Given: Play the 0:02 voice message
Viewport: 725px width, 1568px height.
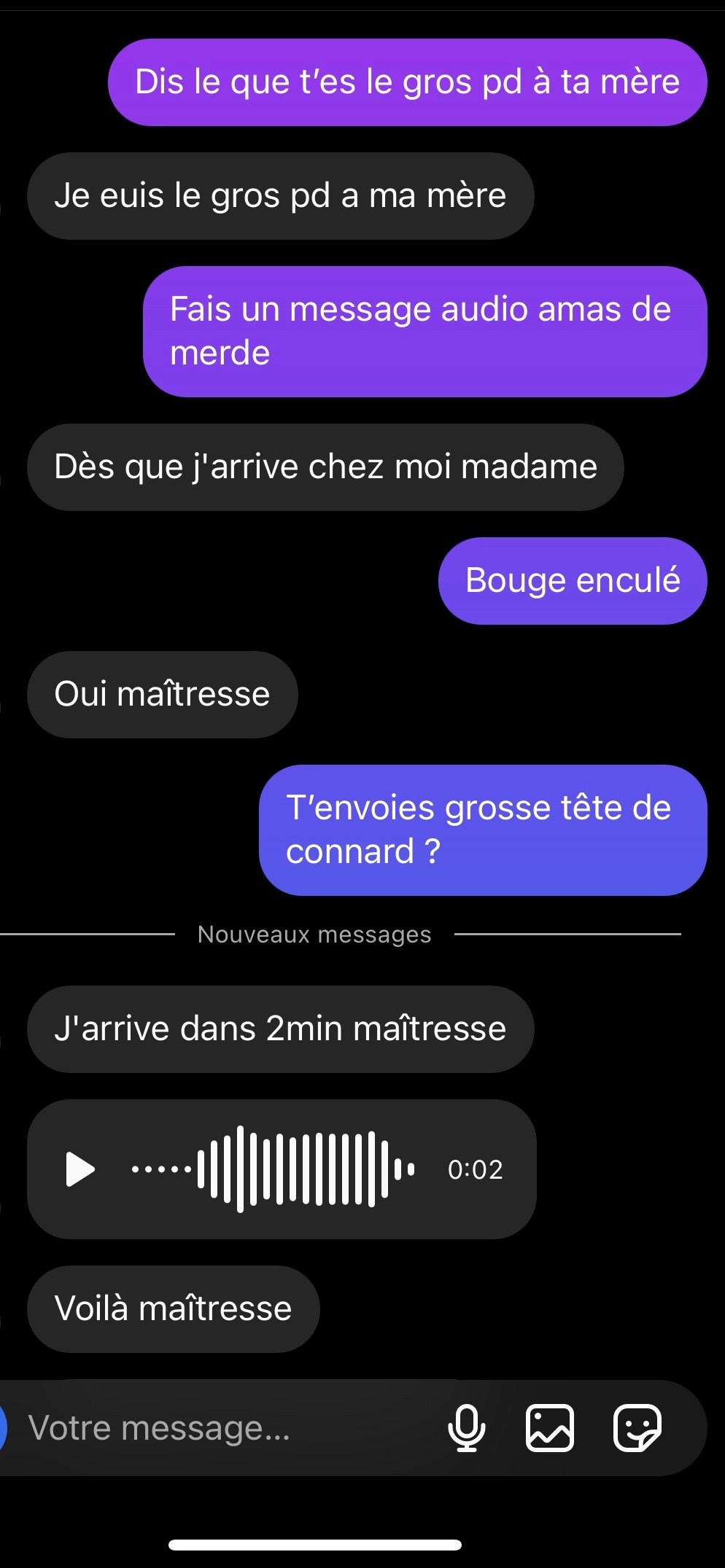Looking at the screenshot, I should point(80,1169).
